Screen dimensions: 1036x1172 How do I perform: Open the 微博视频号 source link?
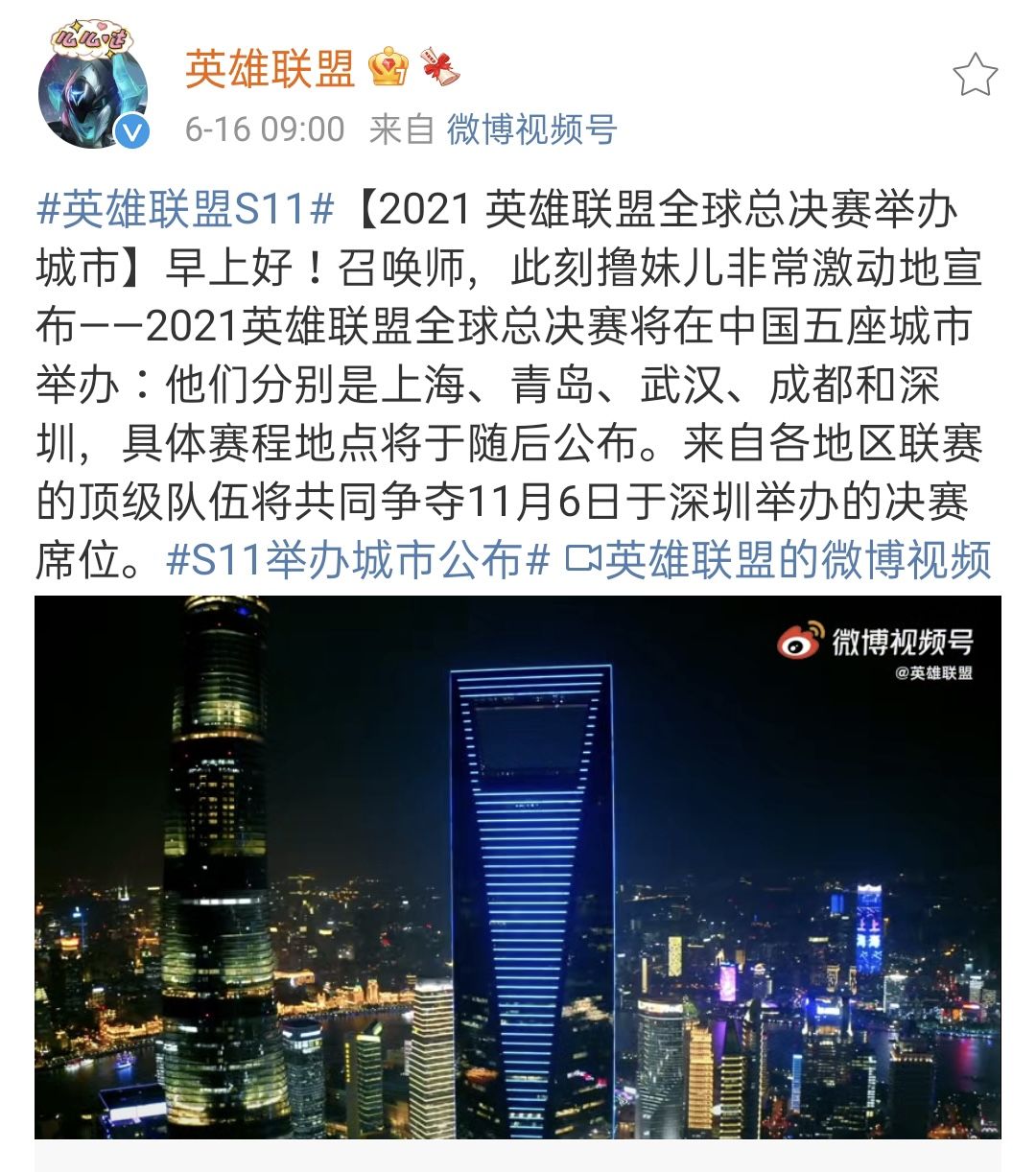[x=531, y=129]
